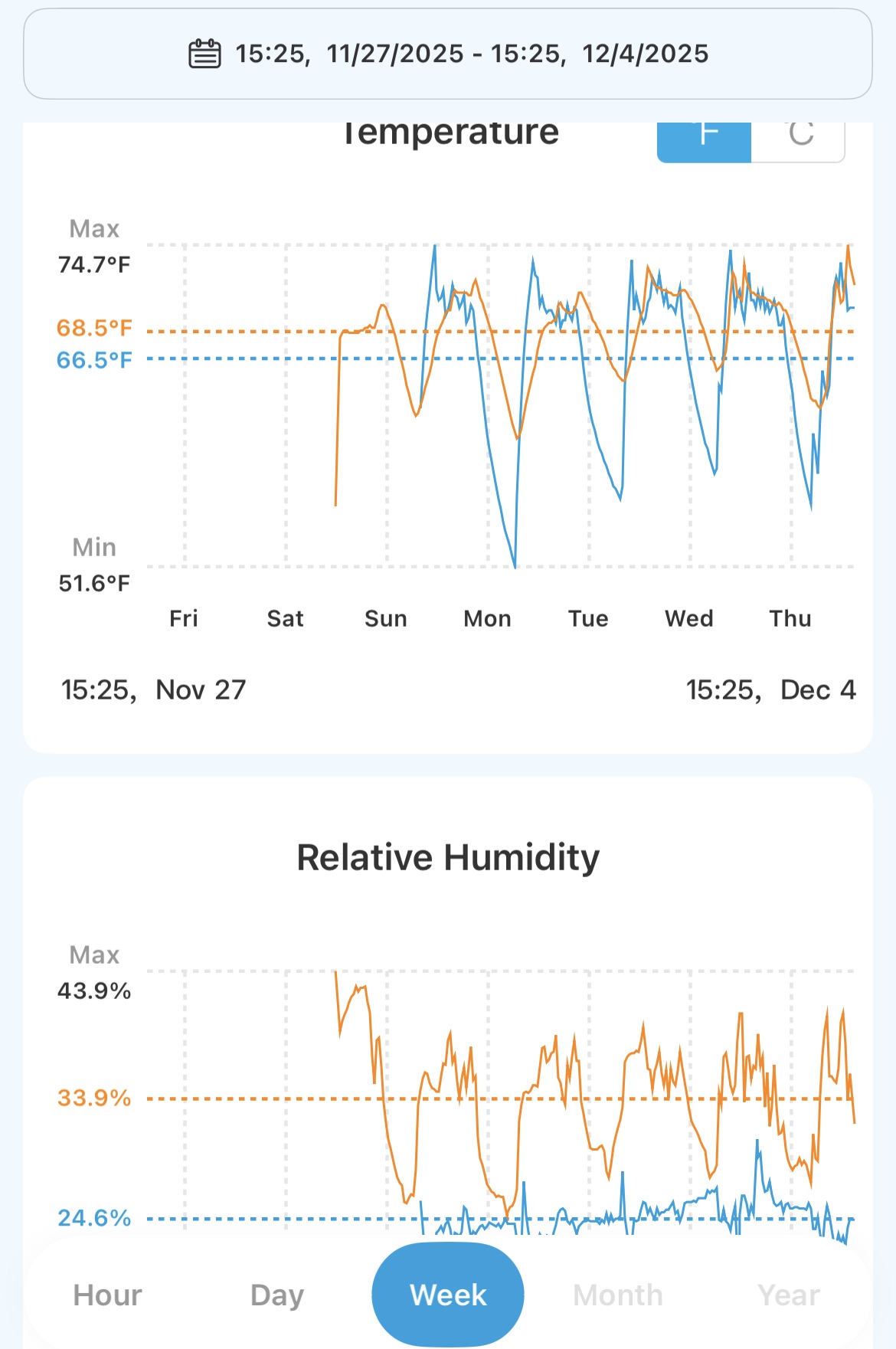Open the date range picker
Screen dimensions: 896x1349
point(448,54)
